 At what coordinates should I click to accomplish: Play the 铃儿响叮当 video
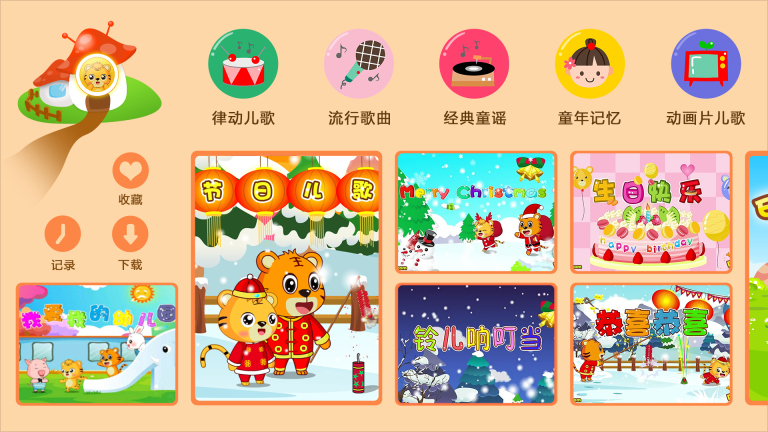coord(475,343)
